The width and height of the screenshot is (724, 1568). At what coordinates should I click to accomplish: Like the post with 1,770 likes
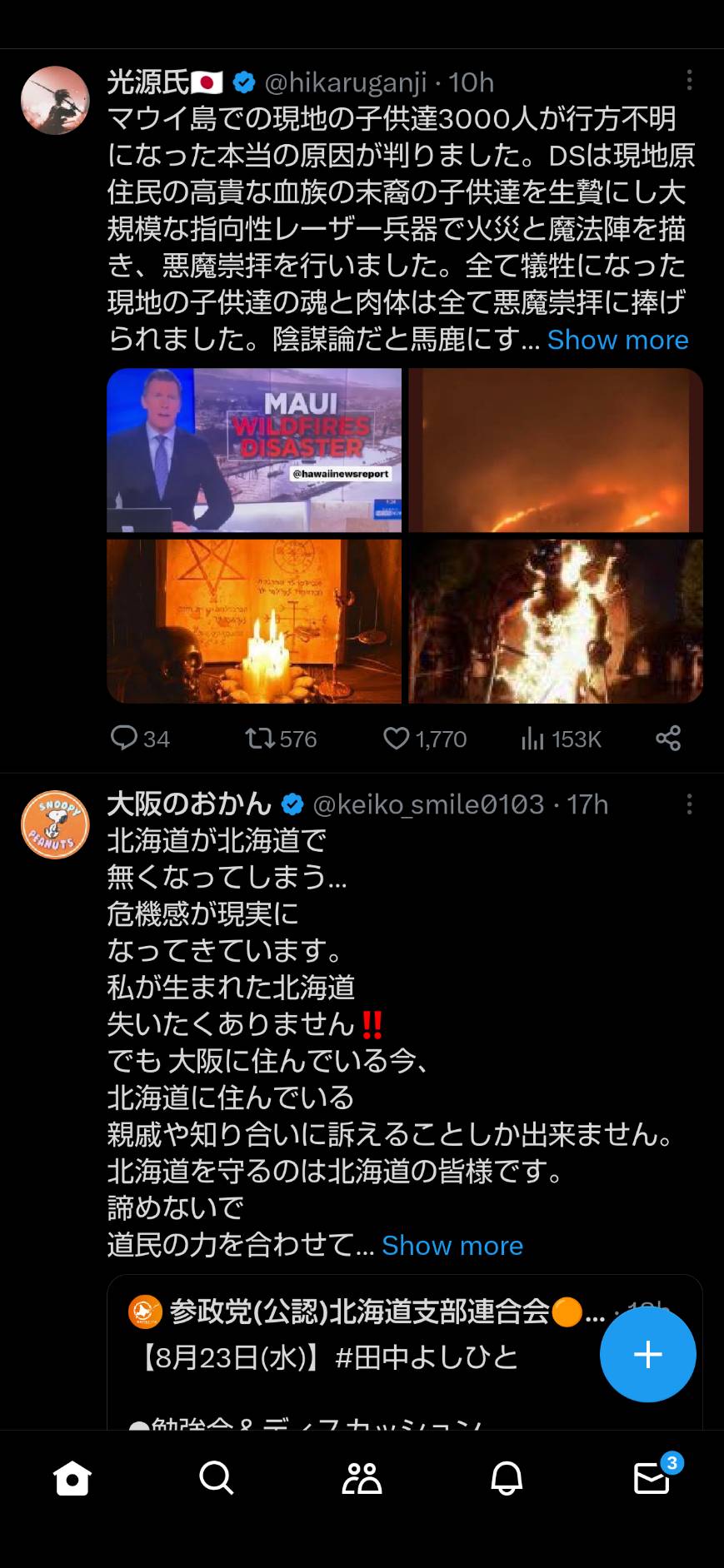click(425, 739)
